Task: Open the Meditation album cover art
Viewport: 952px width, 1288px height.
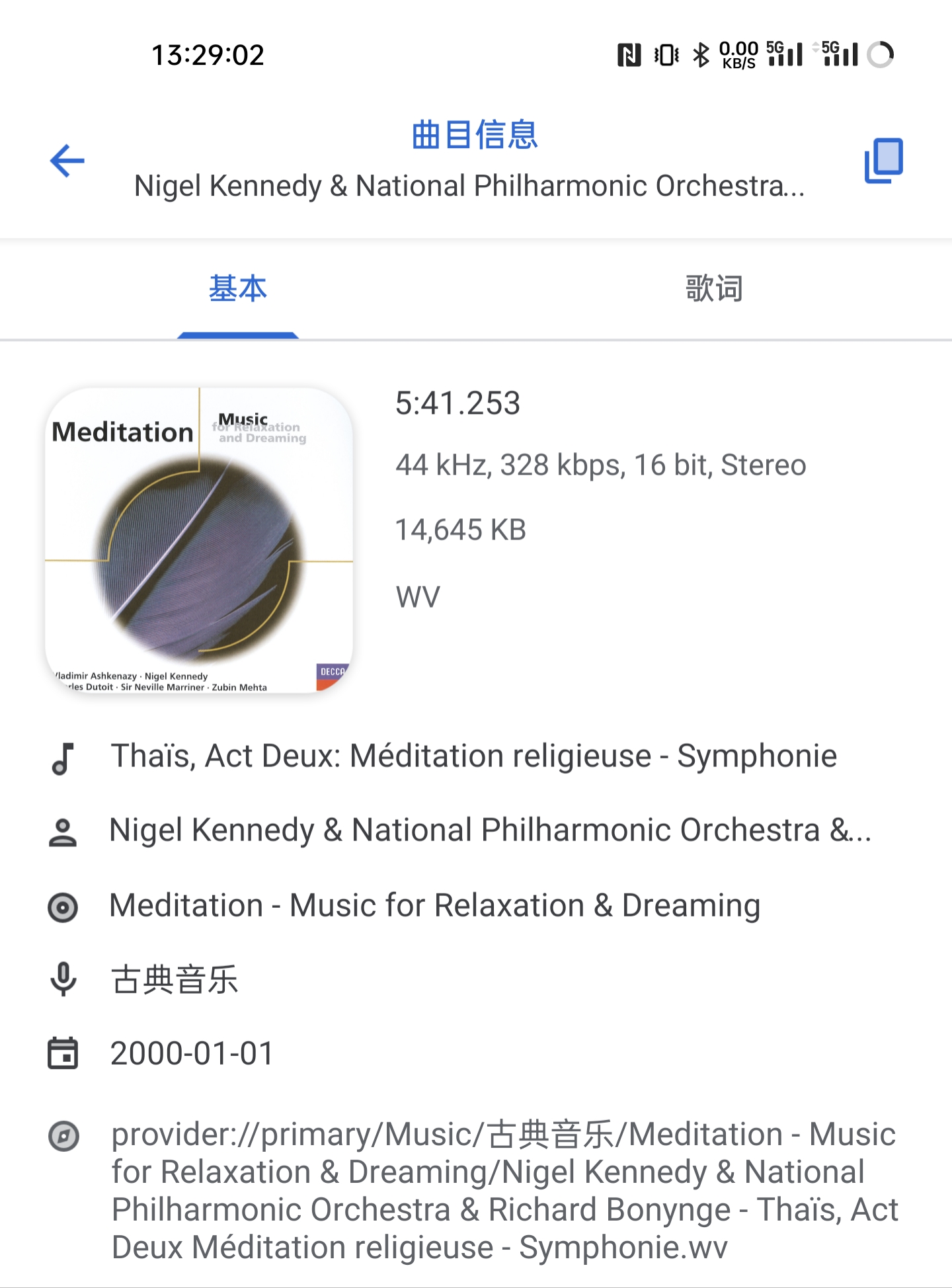Action: (x=199, y=540)
